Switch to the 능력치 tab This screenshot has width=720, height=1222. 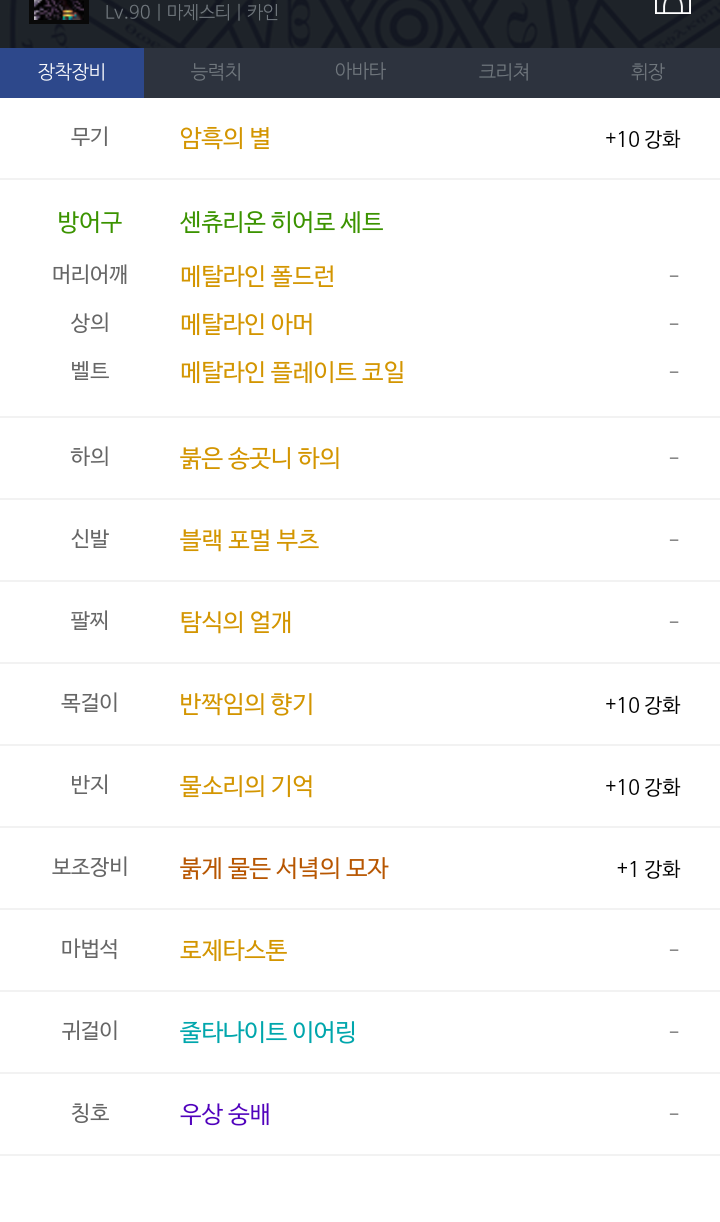[x=216, y=72]
